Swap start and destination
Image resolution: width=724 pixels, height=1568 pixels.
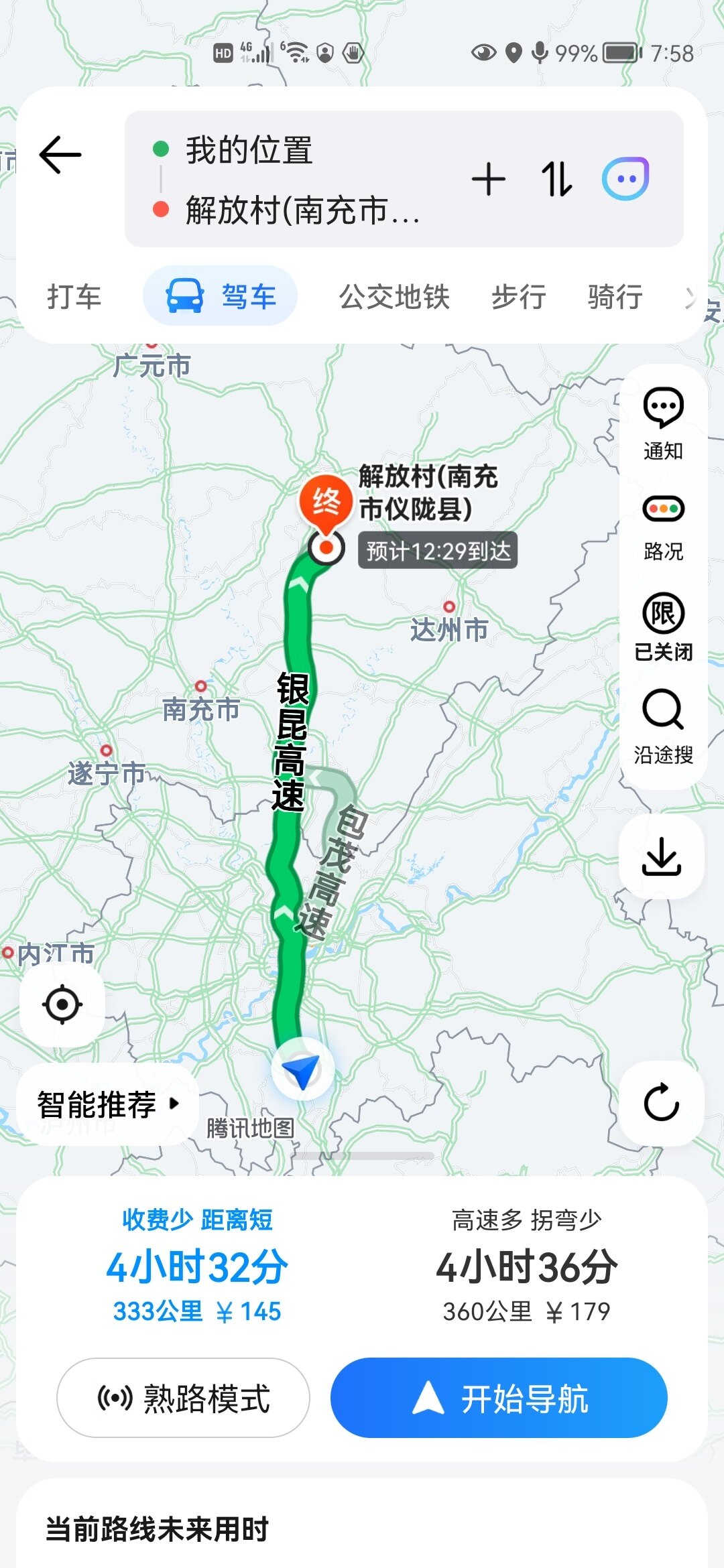tap(556, 180)
